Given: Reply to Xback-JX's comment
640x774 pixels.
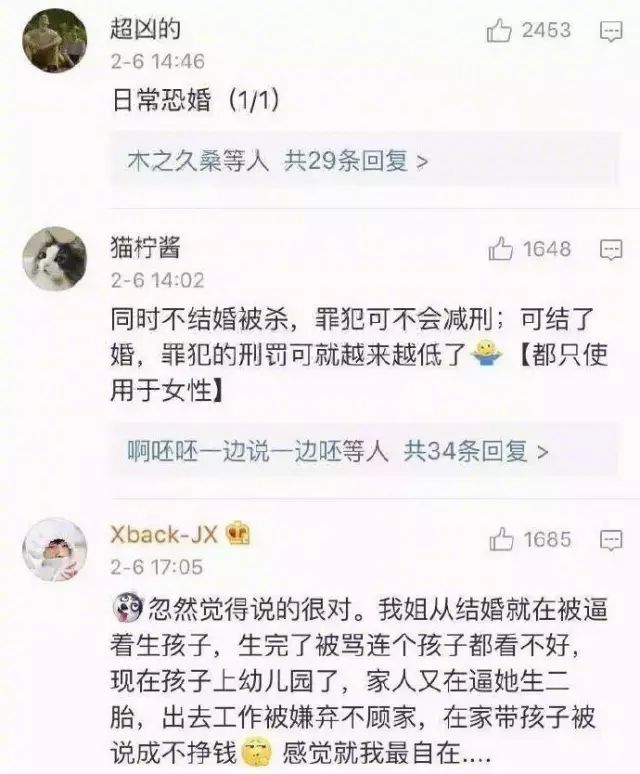Looking at the screenshot, I should click(610, 540).
